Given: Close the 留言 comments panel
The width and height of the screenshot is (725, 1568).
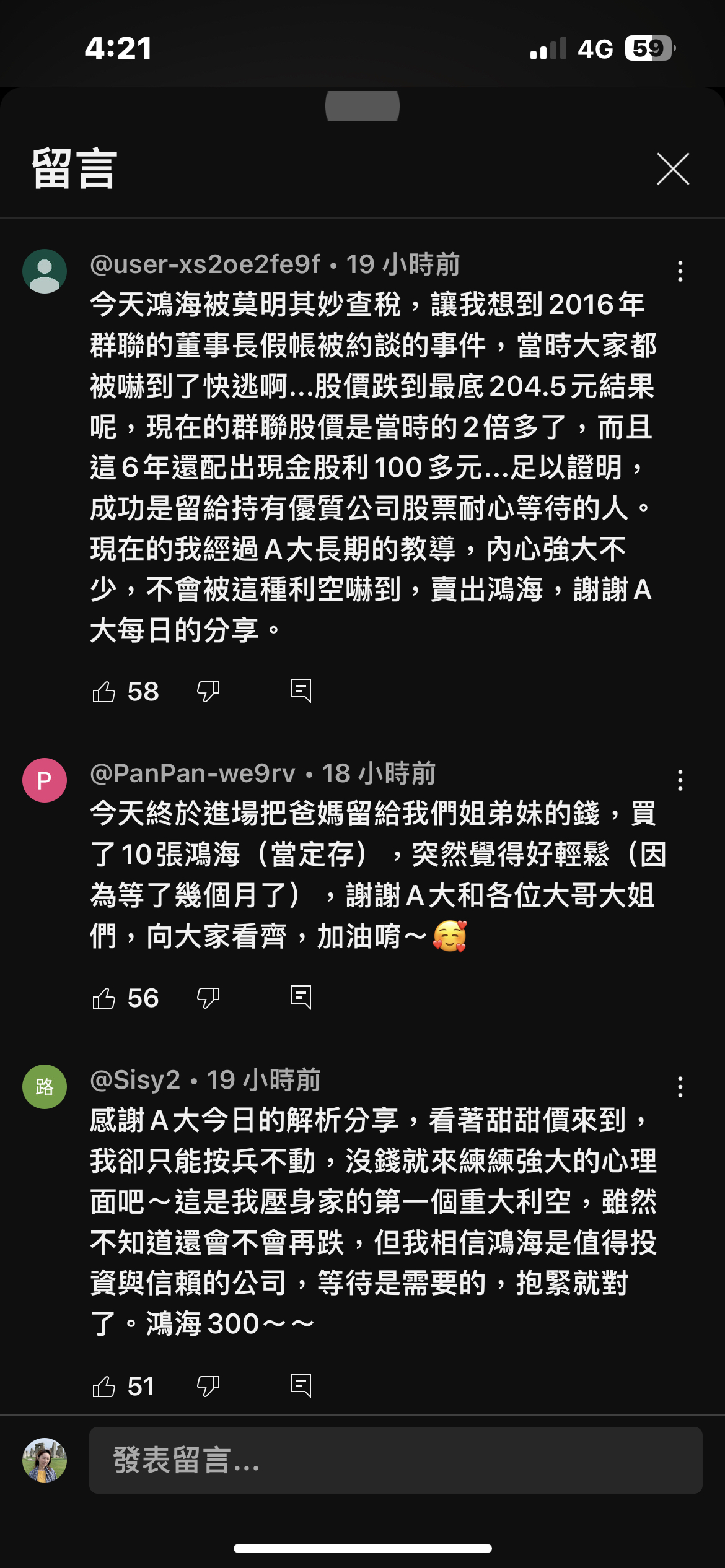Looking at the screenshot, I should coord(673,169).
